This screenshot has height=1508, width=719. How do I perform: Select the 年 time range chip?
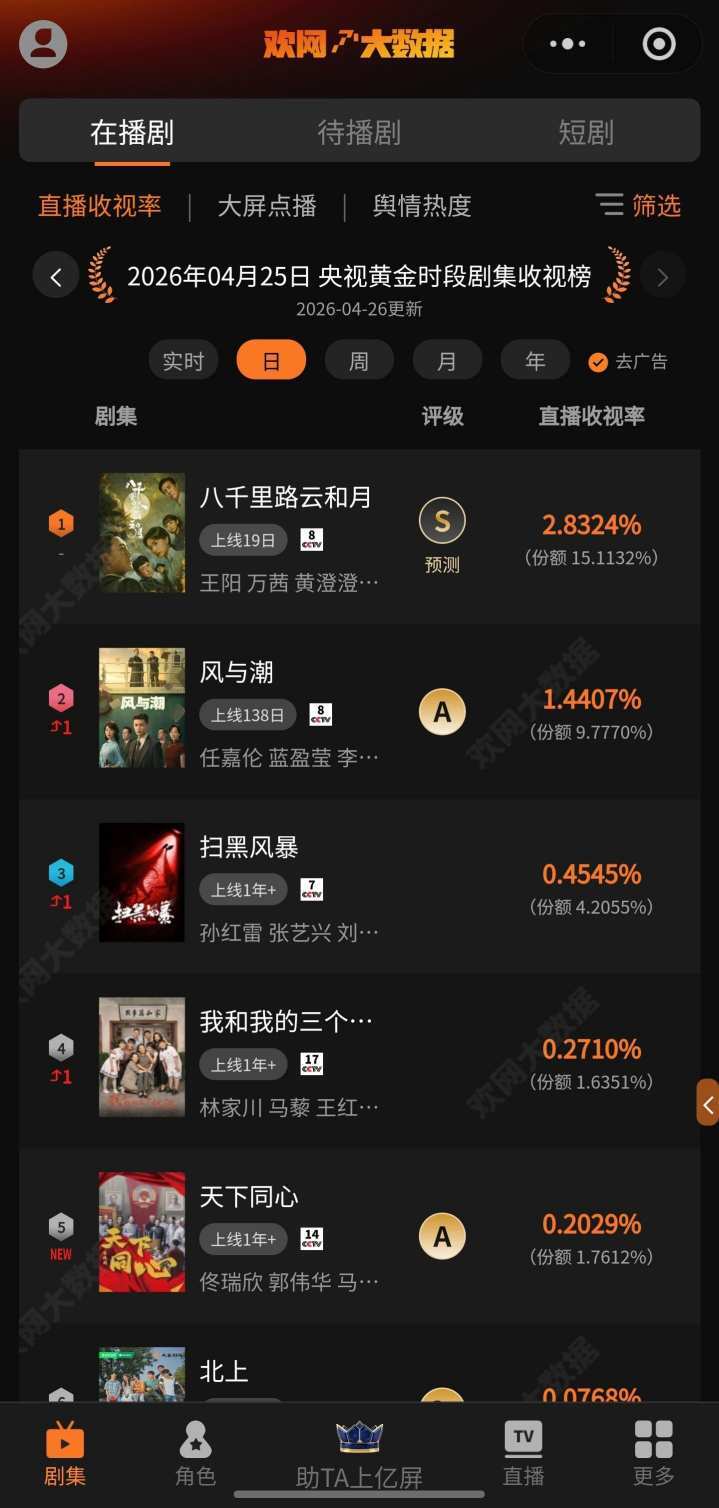[x=535, y=361]
